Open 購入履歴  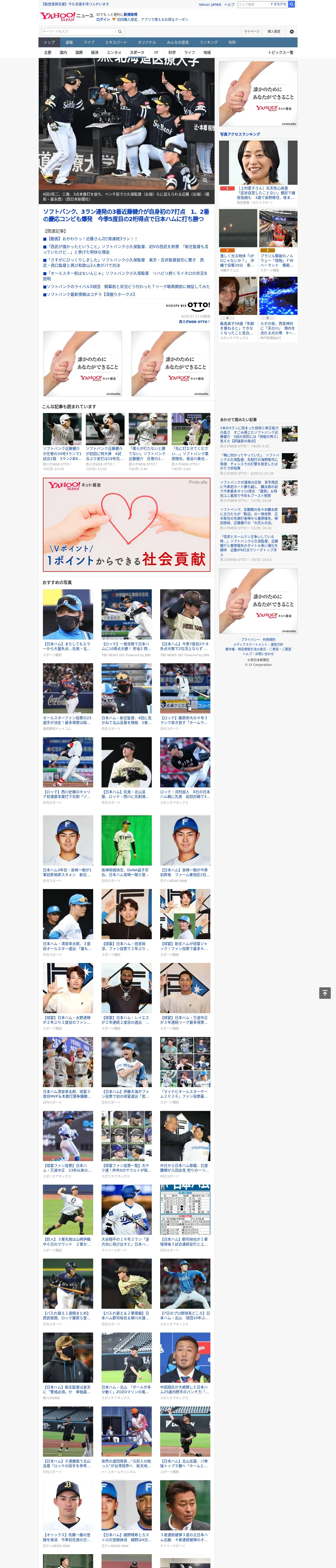(274, 31)
